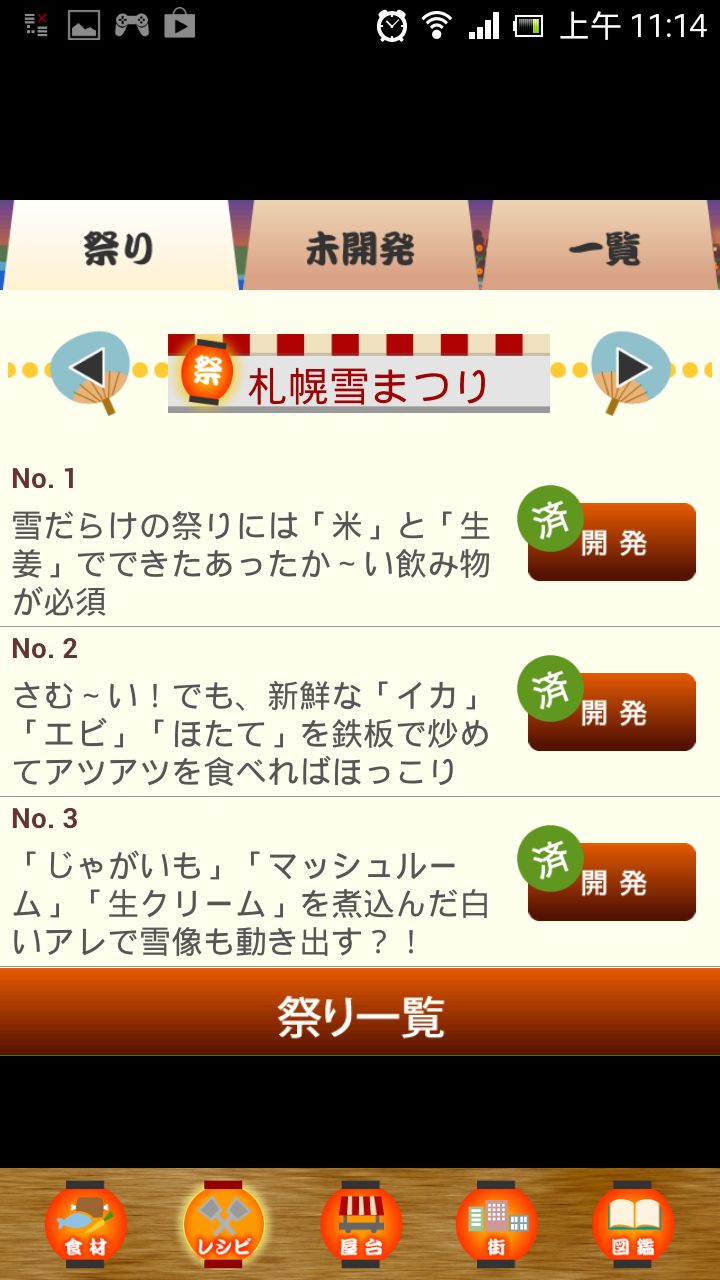Go to previous festival with left fan arrow
Screen dimensions: 720x1280
point(89,369)
